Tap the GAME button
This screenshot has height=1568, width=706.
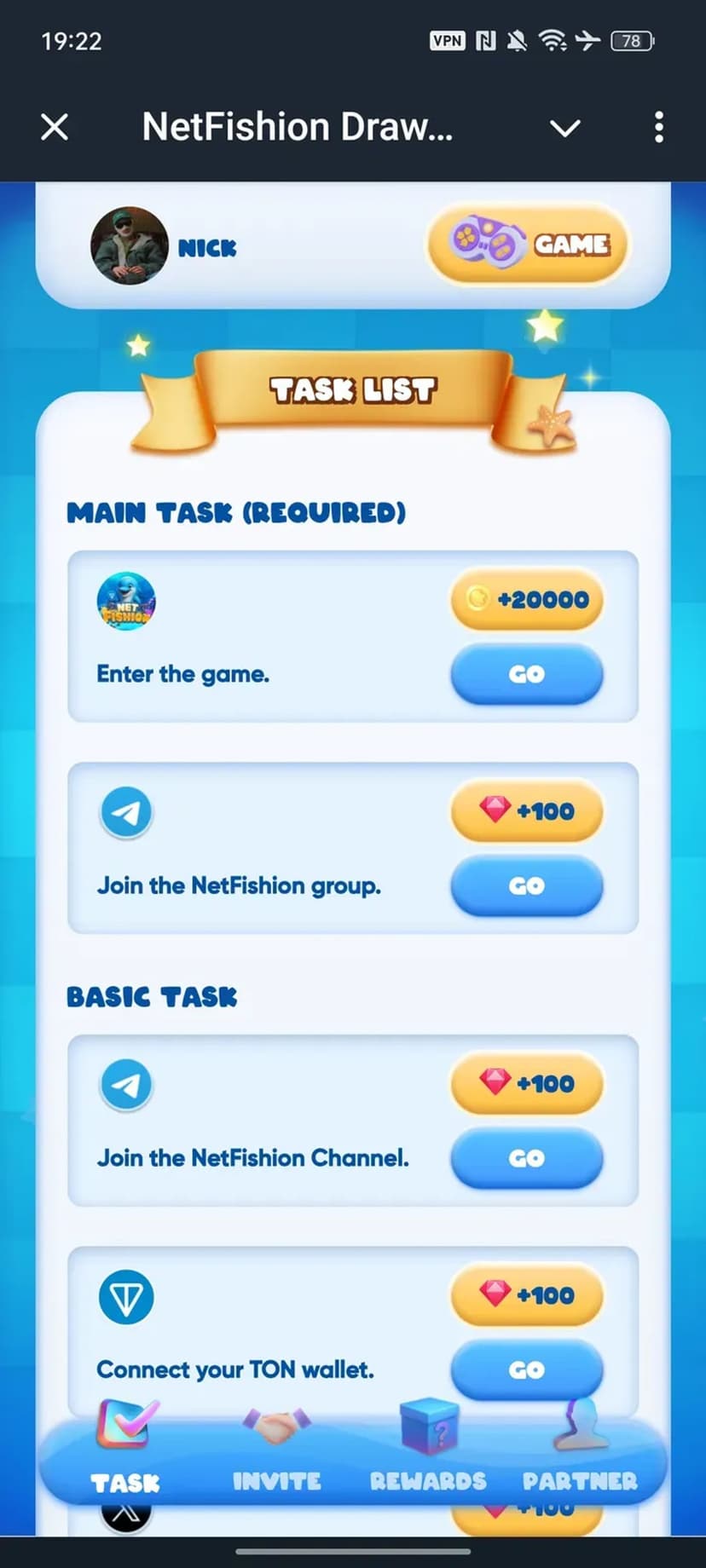coord(528,245)
